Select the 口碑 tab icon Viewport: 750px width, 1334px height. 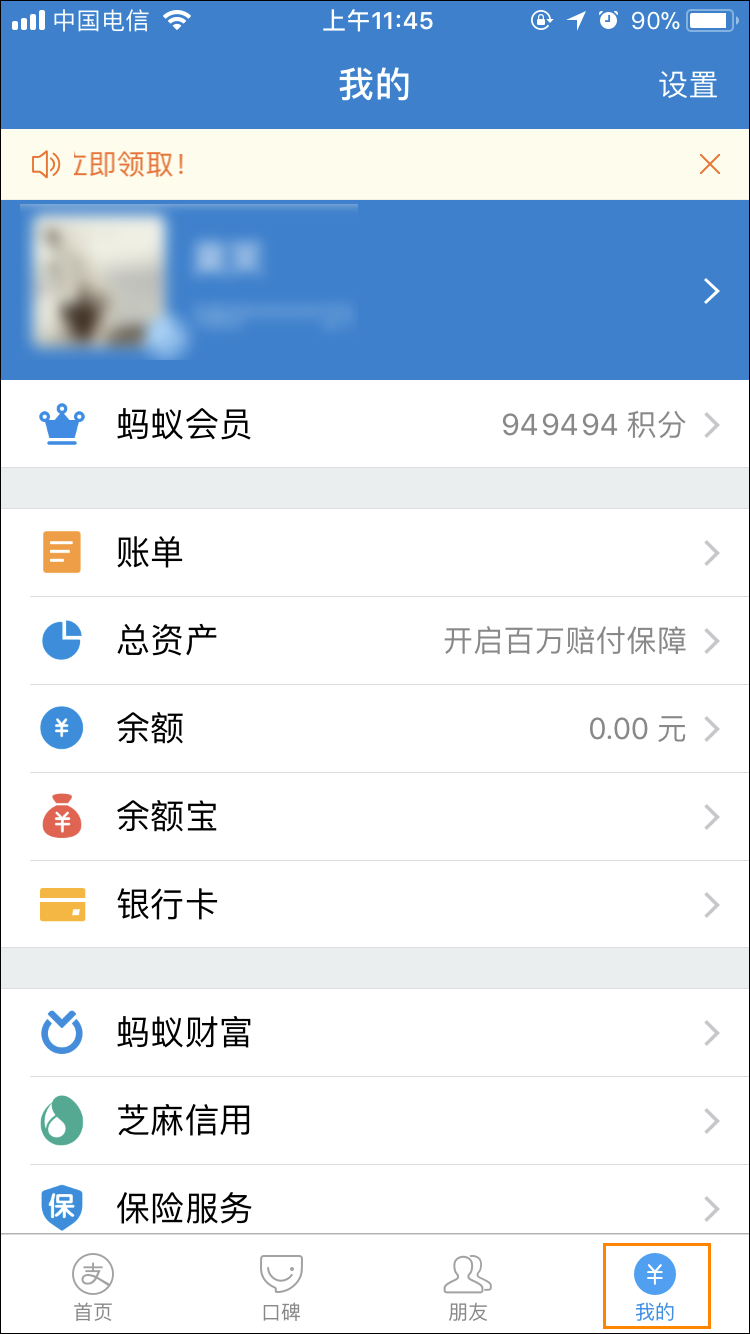point(280,1283)
